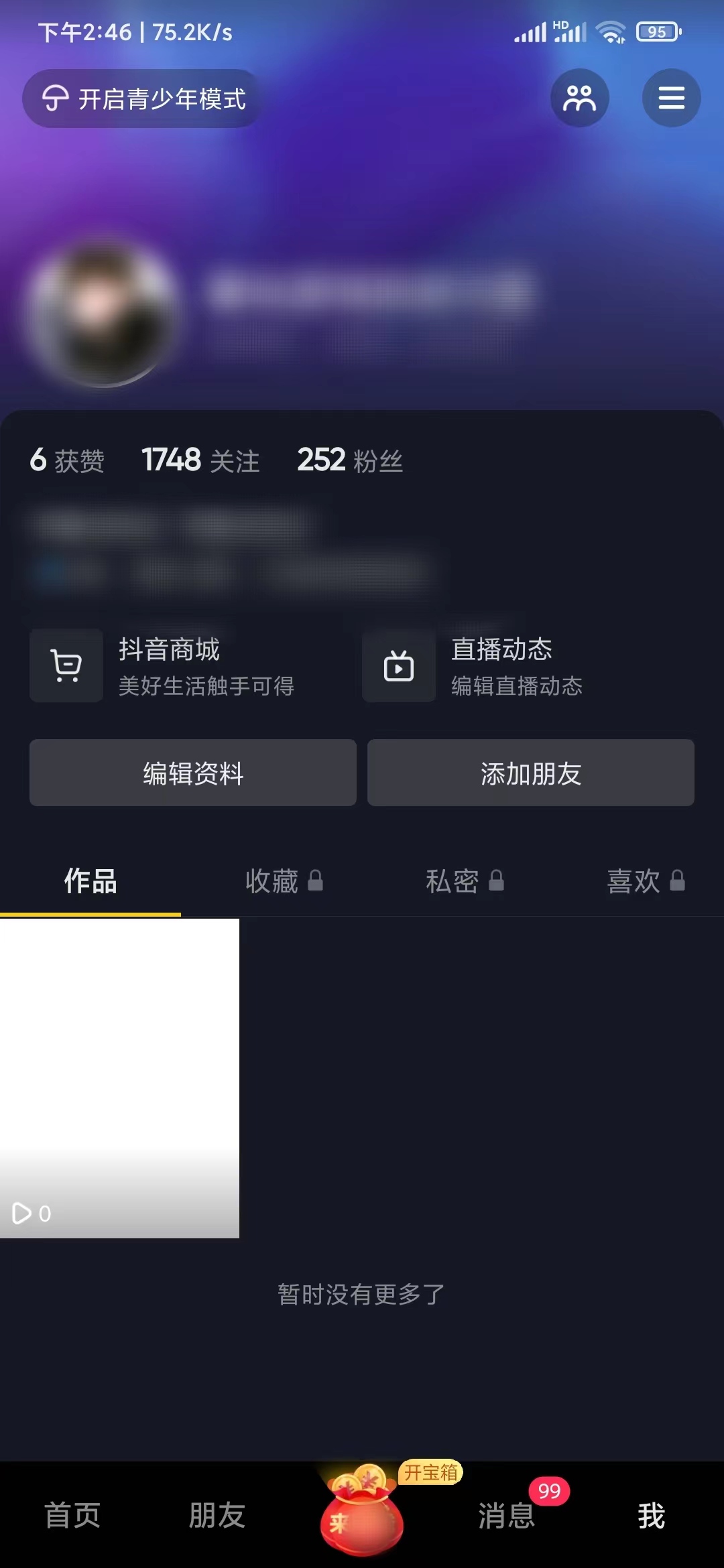This screenshot has width=724, height=1568.
Task: Tap the play count icon on the video
Action: [23, 1212]
